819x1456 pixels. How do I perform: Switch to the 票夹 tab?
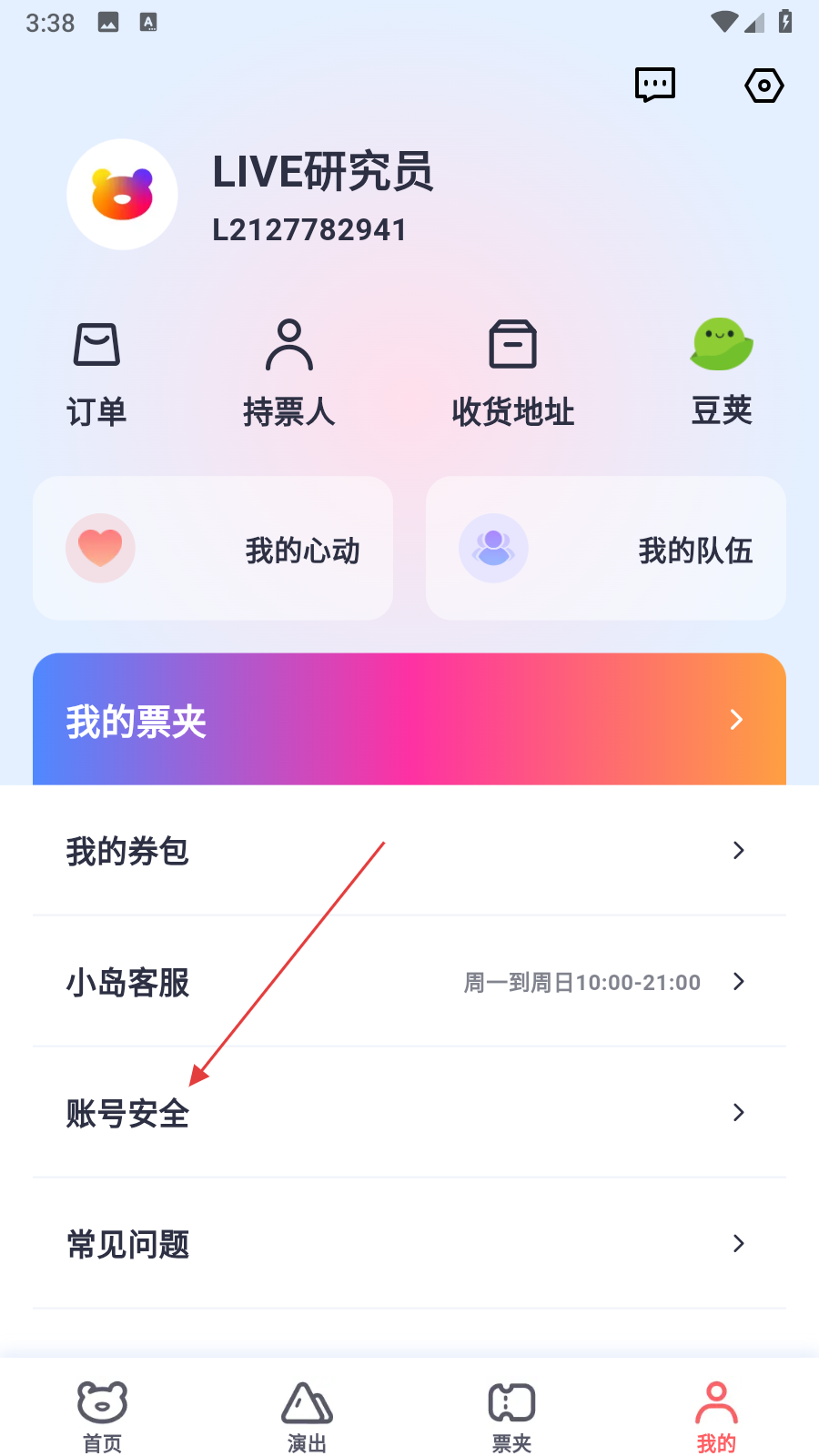point(511,1415)
